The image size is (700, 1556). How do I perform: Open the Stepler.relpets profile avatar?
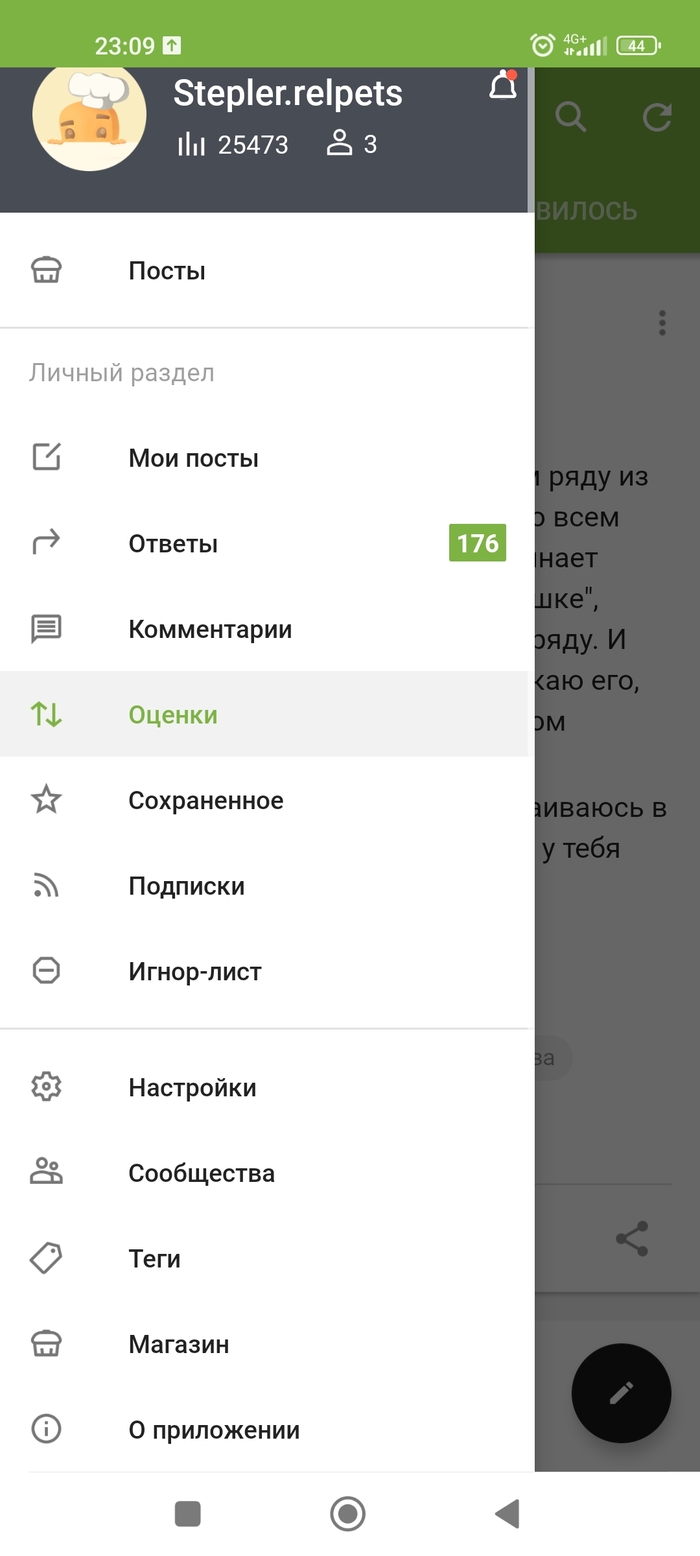(89, 117)
